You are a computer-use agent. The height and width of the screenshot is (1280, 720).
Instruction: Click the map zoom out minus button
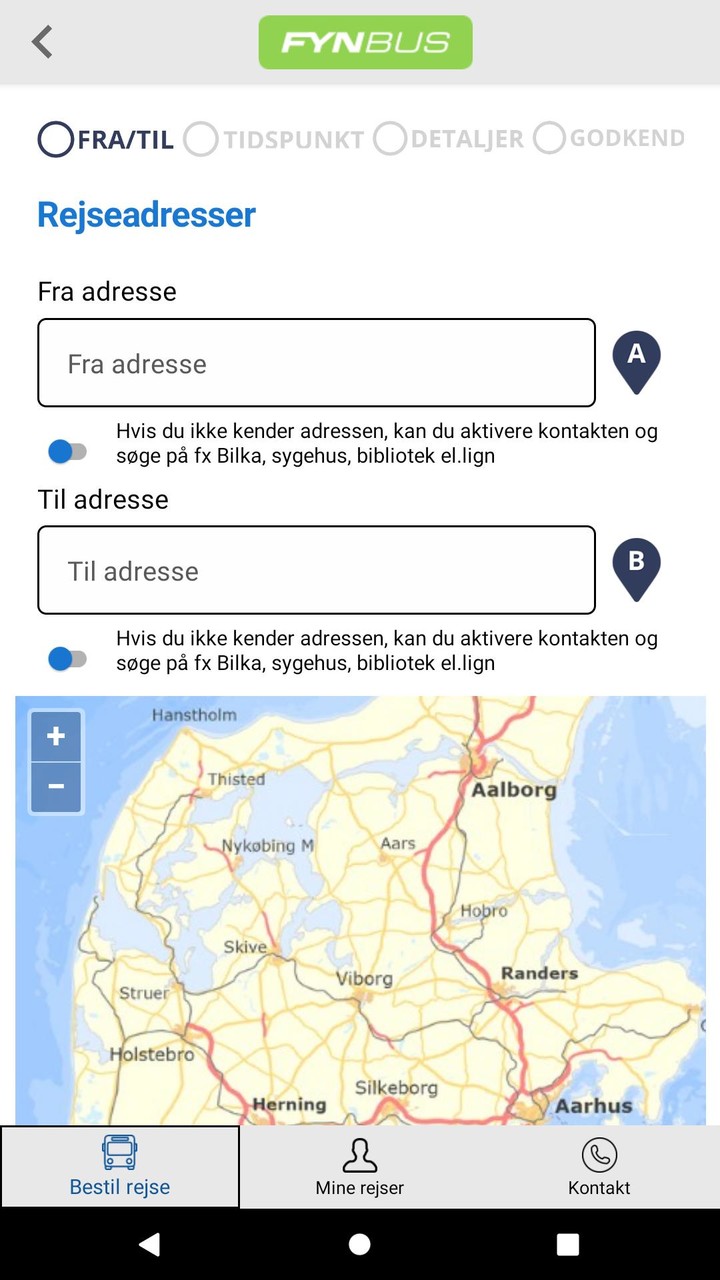(x=55, y=787)
